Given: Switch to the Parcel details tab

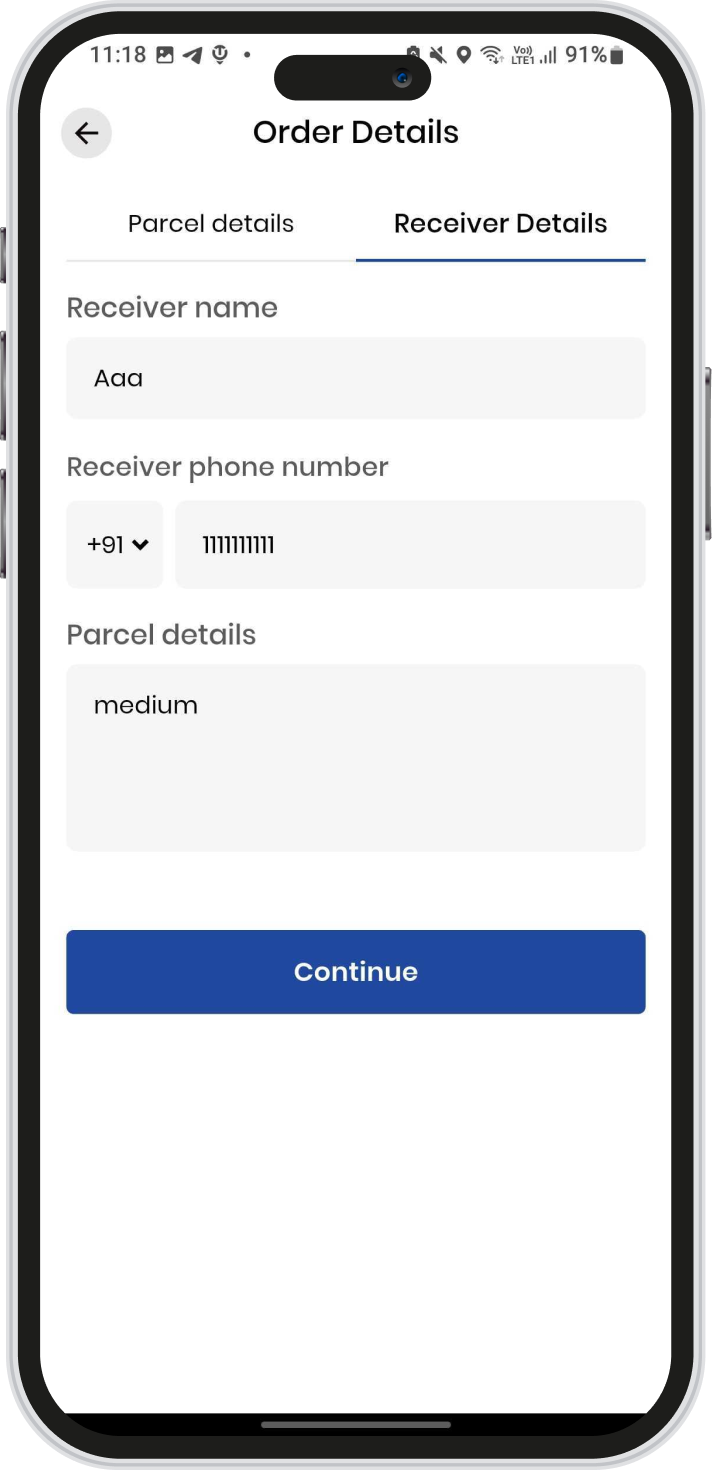Looking at the screenshot, I should (211, 224).
